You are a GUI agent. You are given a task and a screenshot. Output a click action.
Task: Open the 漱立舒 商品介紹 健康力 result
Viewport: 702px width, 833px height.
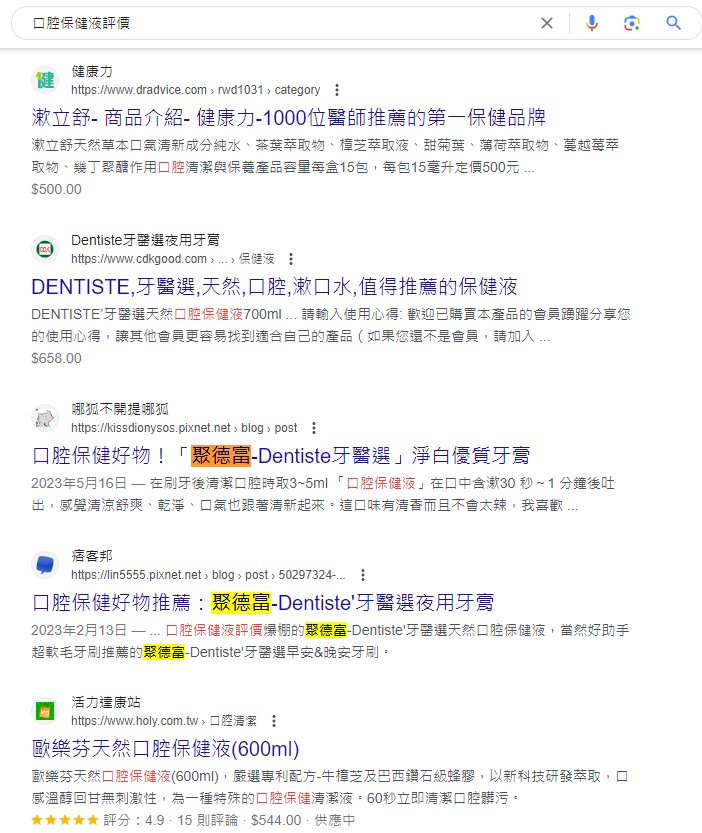288,117
